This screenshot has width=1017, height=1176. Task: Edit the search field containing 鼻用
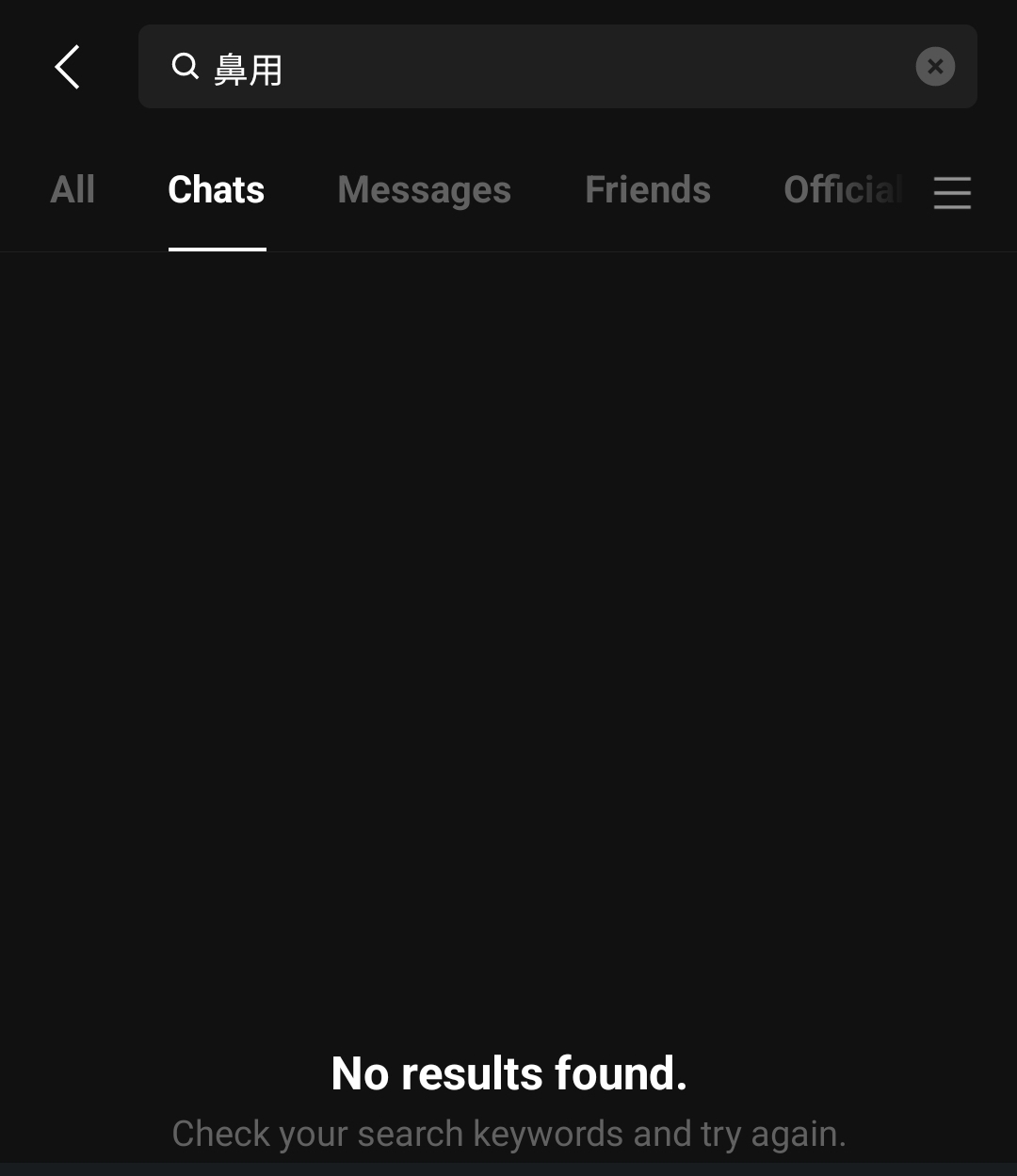546,68
